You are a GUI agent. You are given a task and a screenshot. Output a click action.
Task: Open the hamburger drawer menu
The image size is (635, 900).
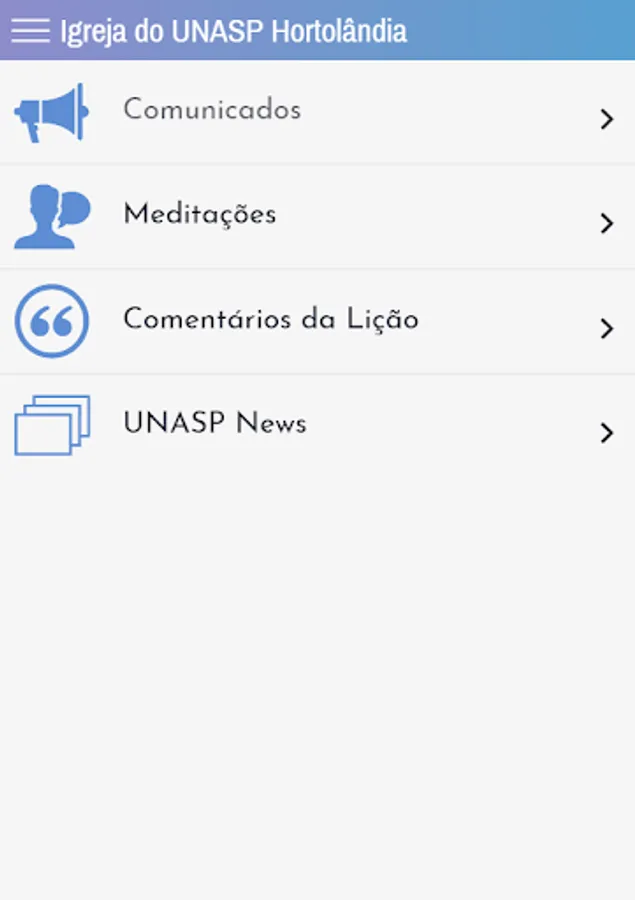[x=30, y=31]
